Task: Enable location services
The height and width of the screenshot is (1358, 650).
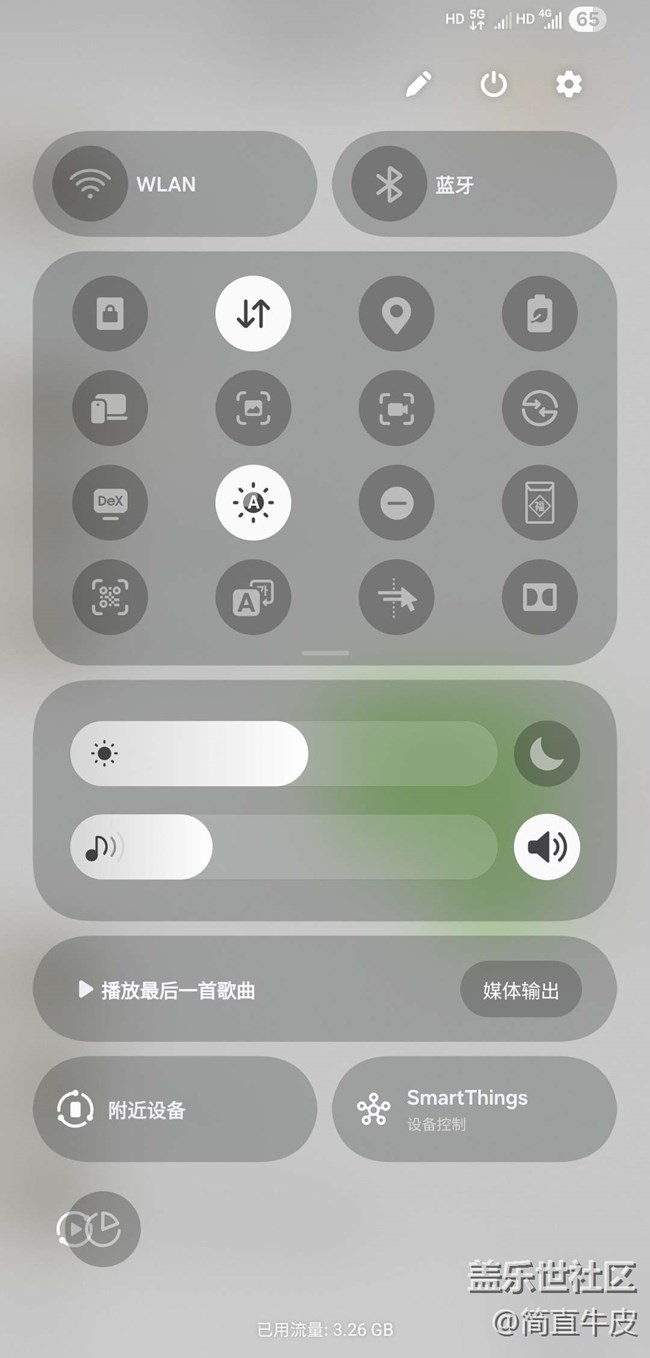Action: [x=397, y=313]
